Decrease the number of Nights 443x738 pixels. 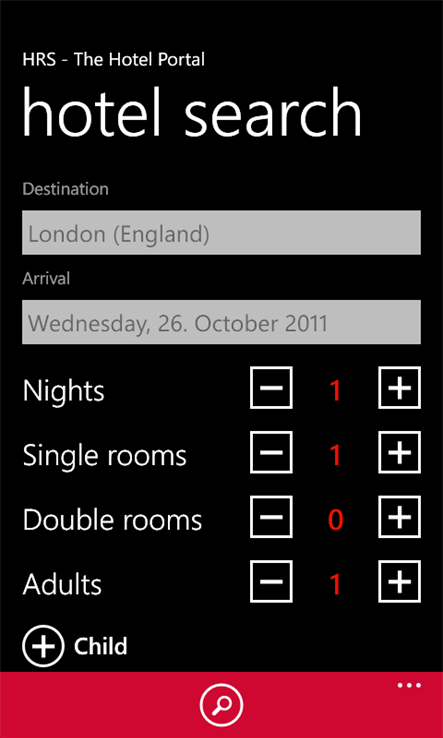point(271,388)
